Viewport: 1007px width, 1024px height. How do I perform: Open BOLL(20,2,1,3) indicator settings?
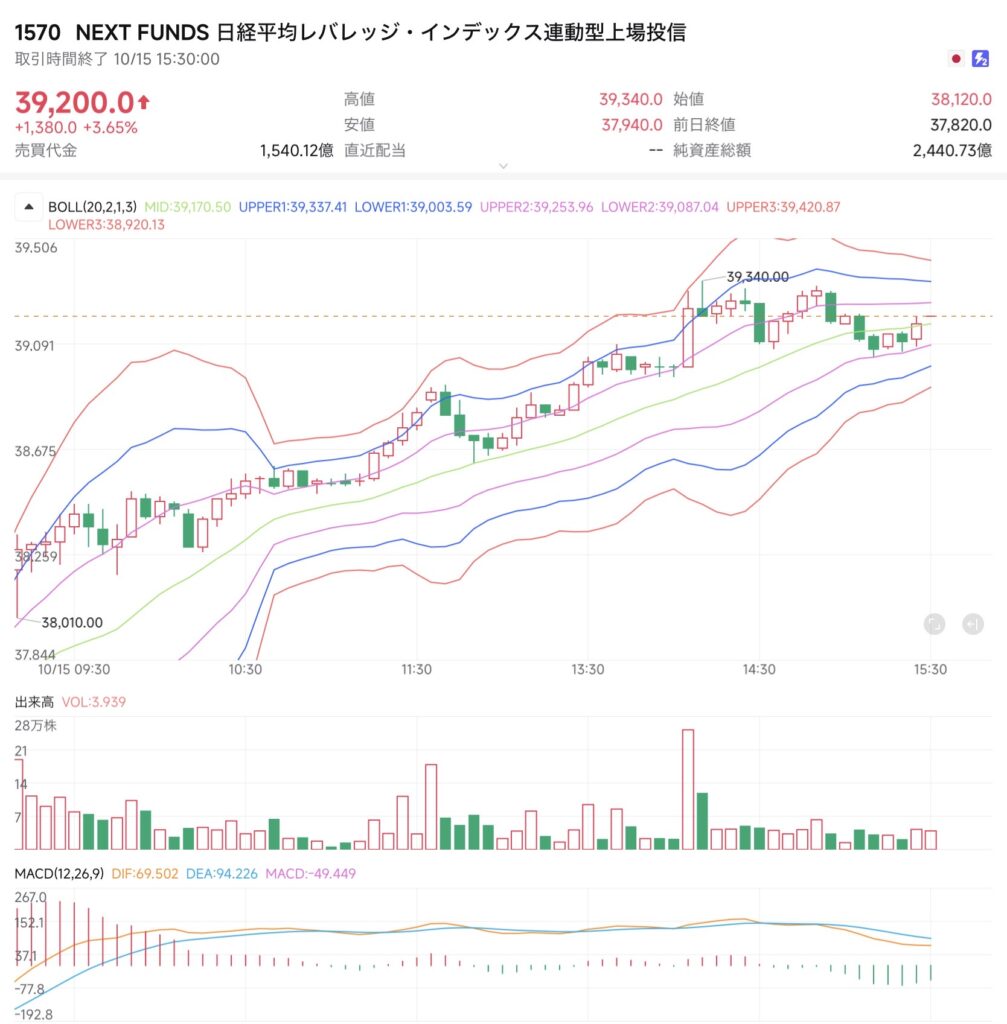[93, 207]
